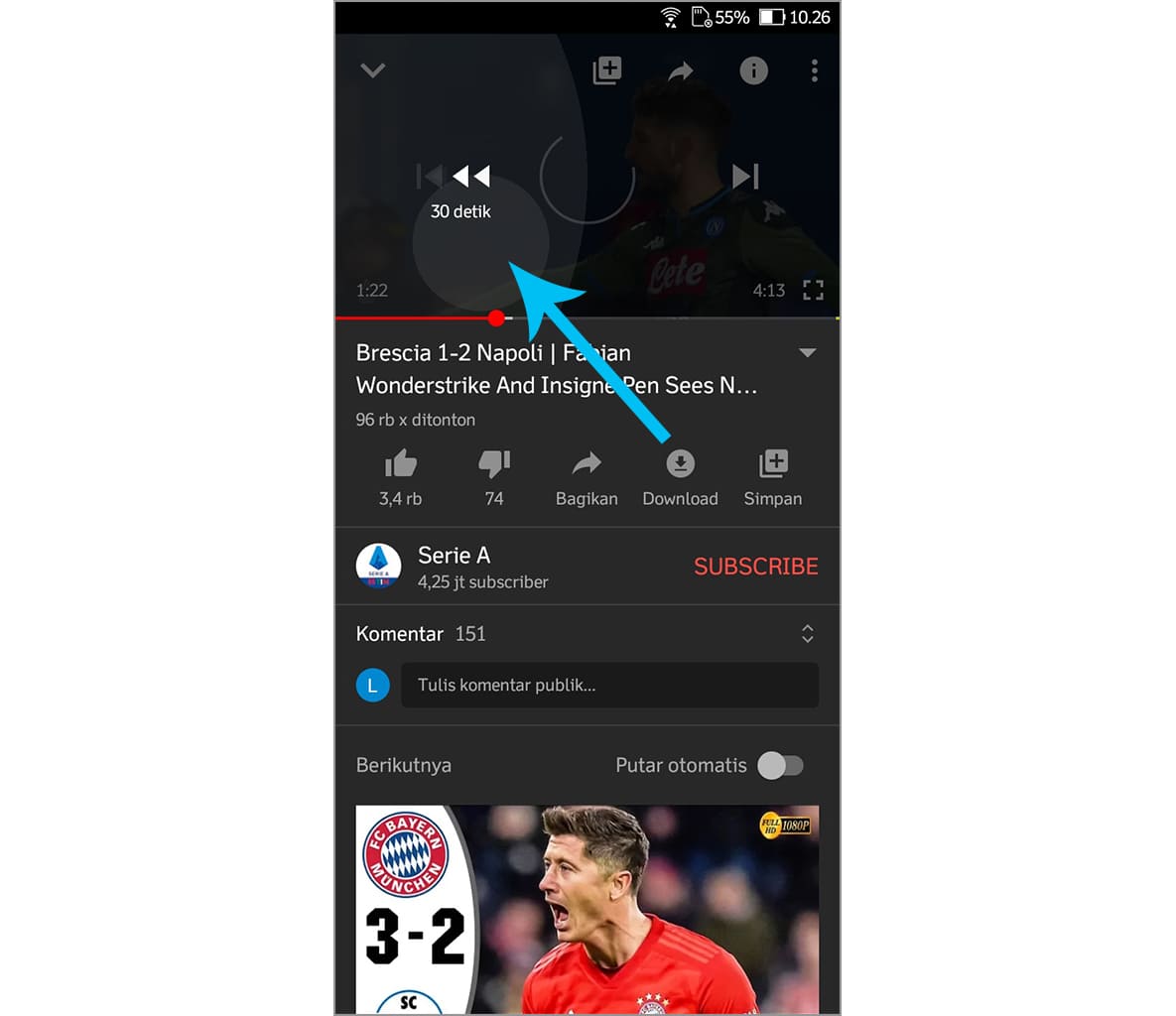
Task: Open the player's three-dot overflow menu
Action: coord(814,70)
